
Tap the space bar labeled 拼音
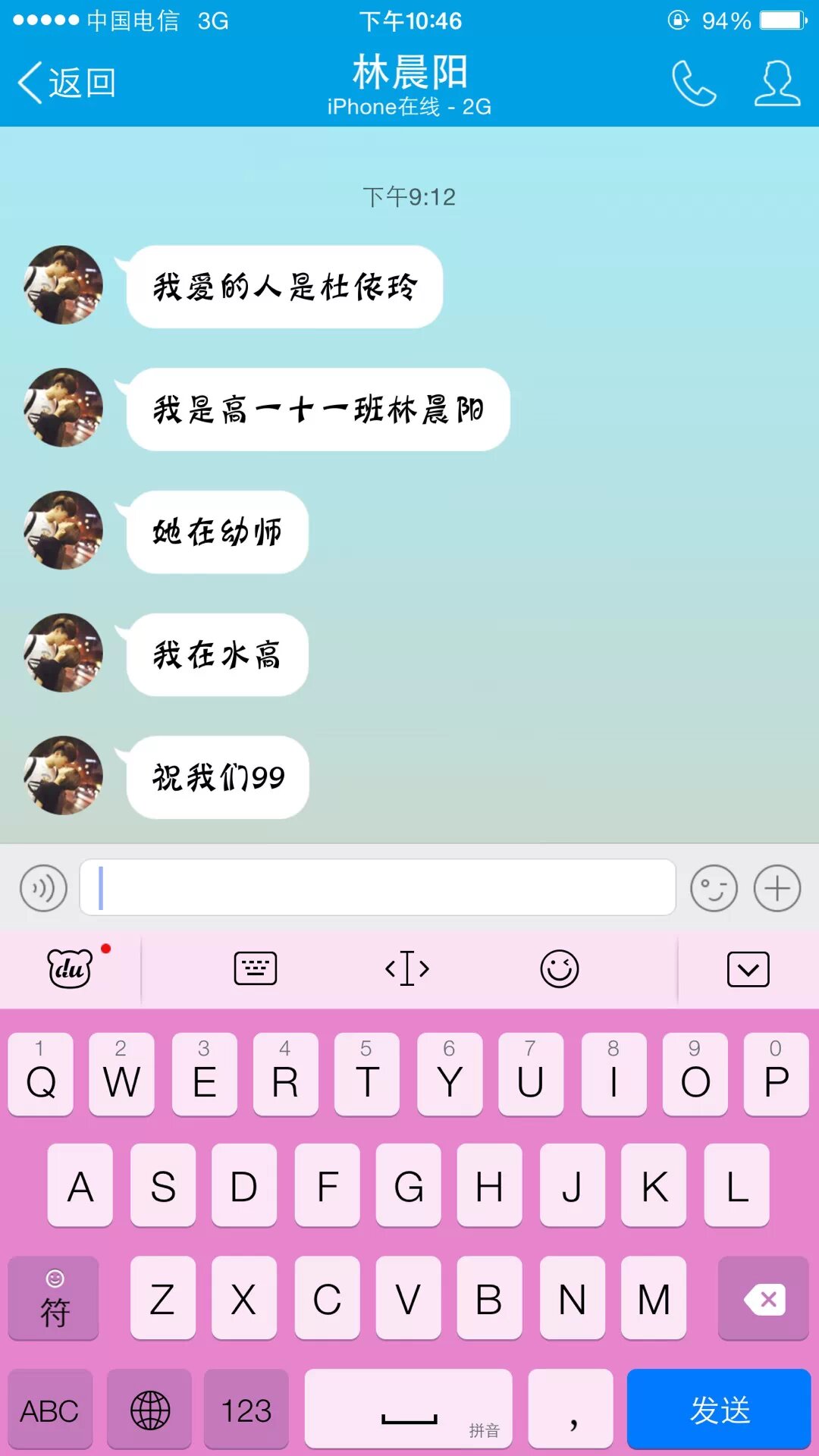coord(409,1410)
